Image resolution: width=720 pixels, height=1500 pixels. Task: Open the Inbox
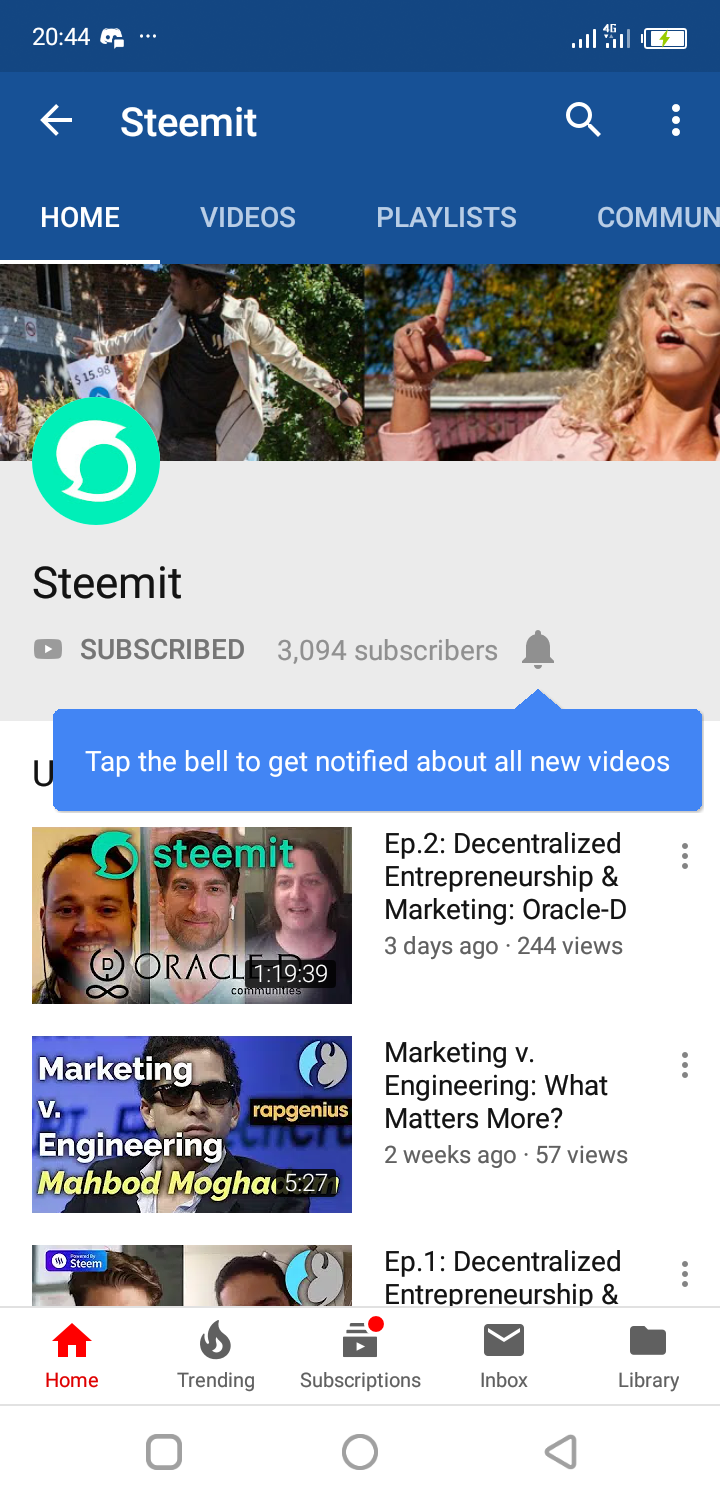click(x=504, y=1355)
